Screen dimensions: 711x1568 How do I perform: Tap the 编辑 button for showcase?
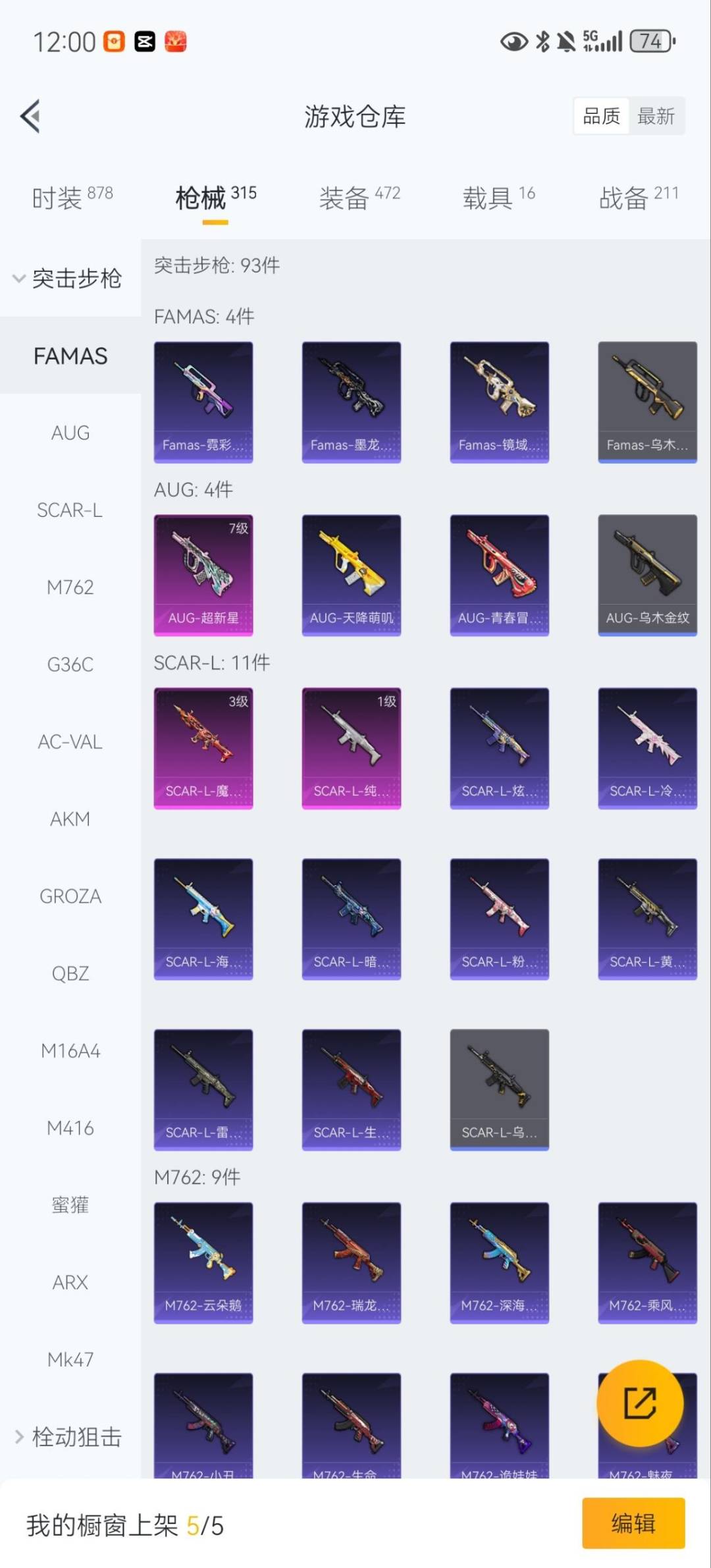(x=633, y=1523)
